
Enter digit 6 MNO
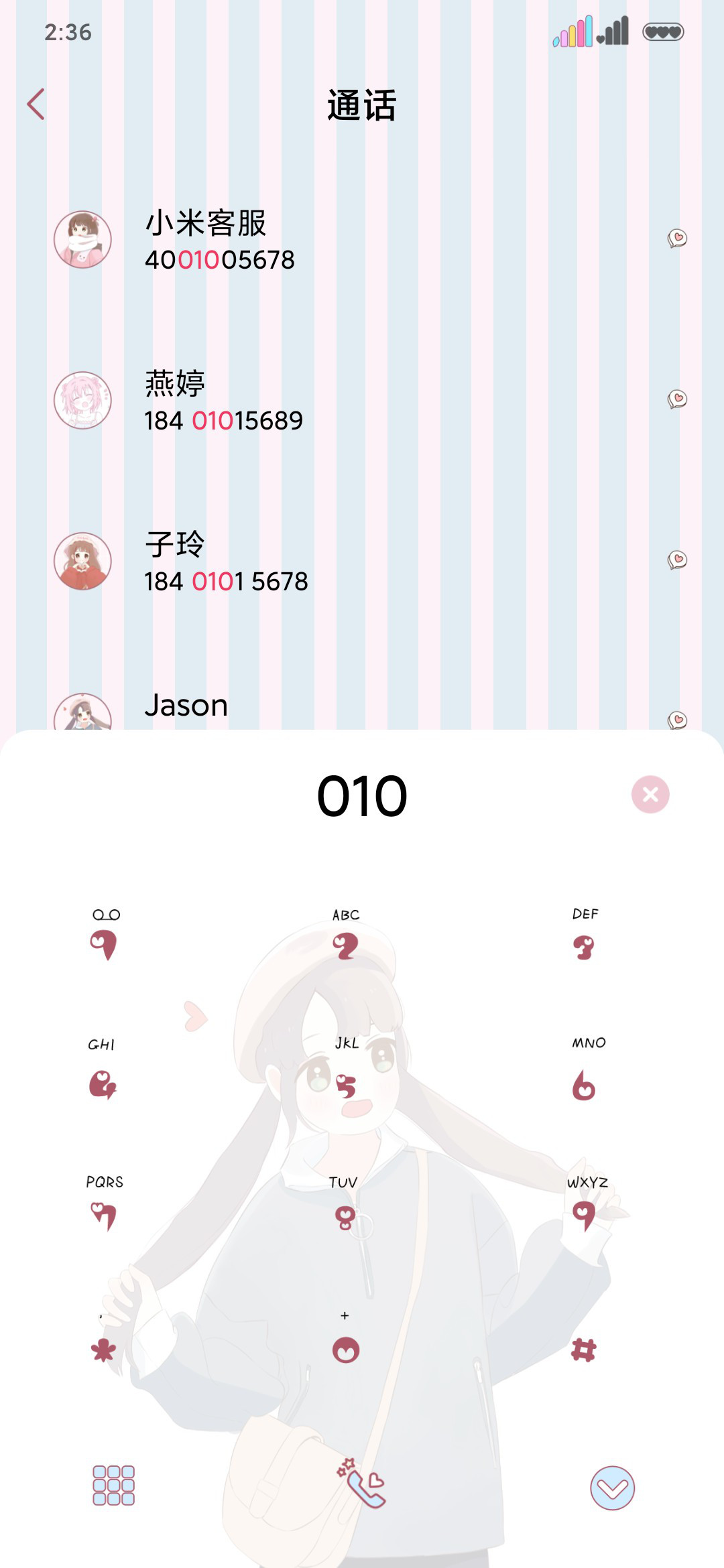click(x=586, y=1071)
